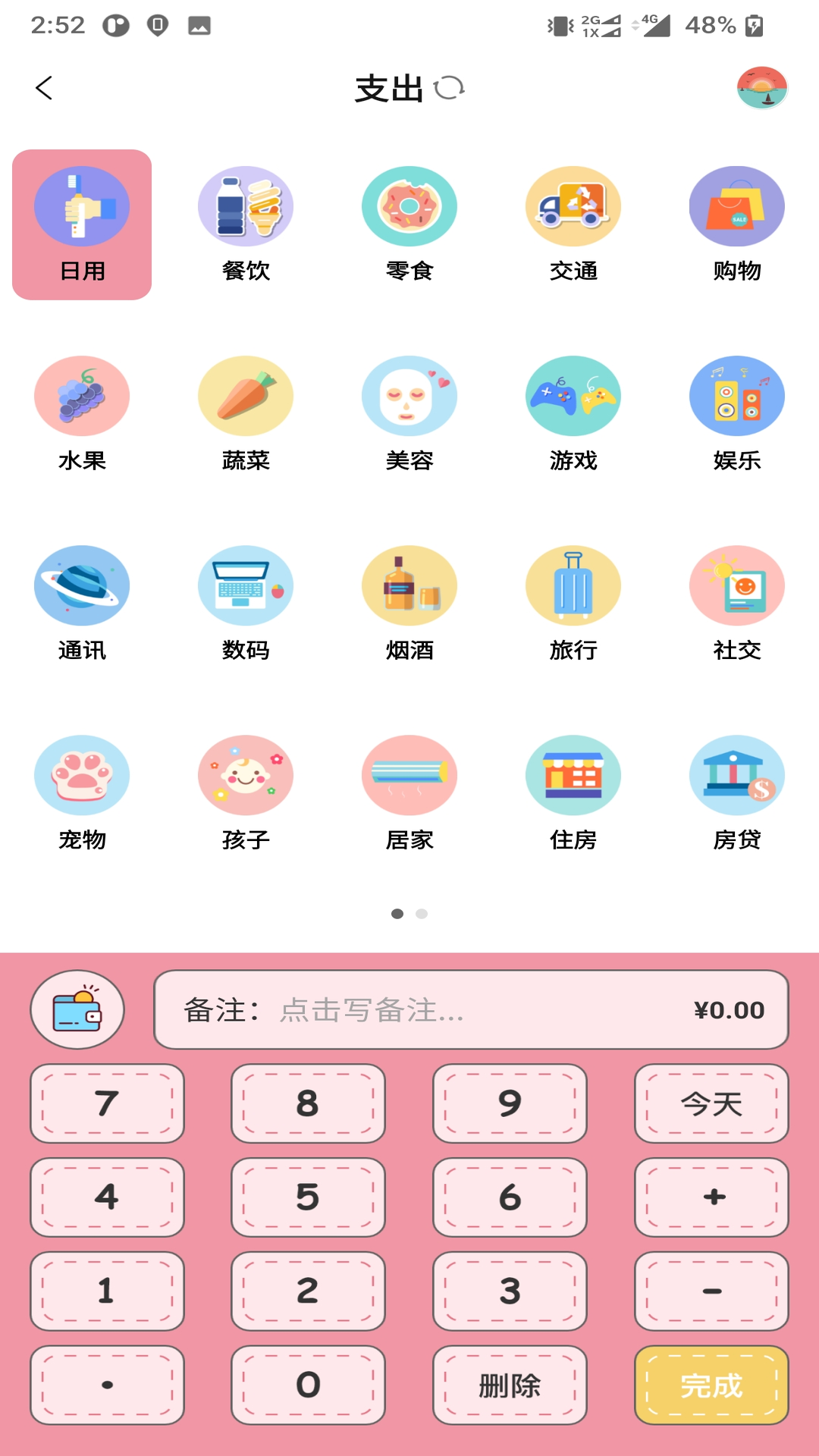The image size is (819, 1456).
Task: Choose the 宠物 pets category icon
Action: point(82,775)
